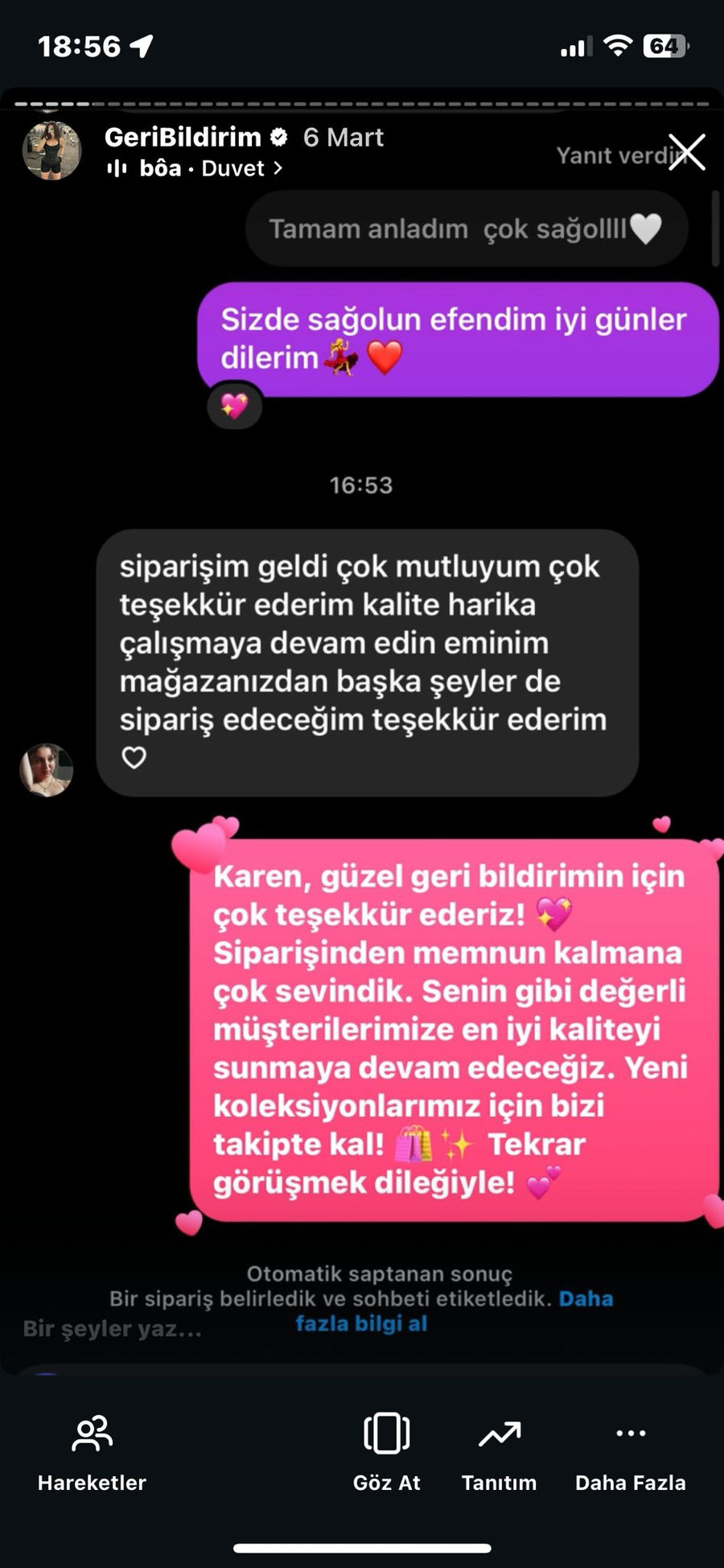The height and width of the screenshot is (1568, 724).
Task: Open the GeriBildirim profile picture
Action: (52, 151)
